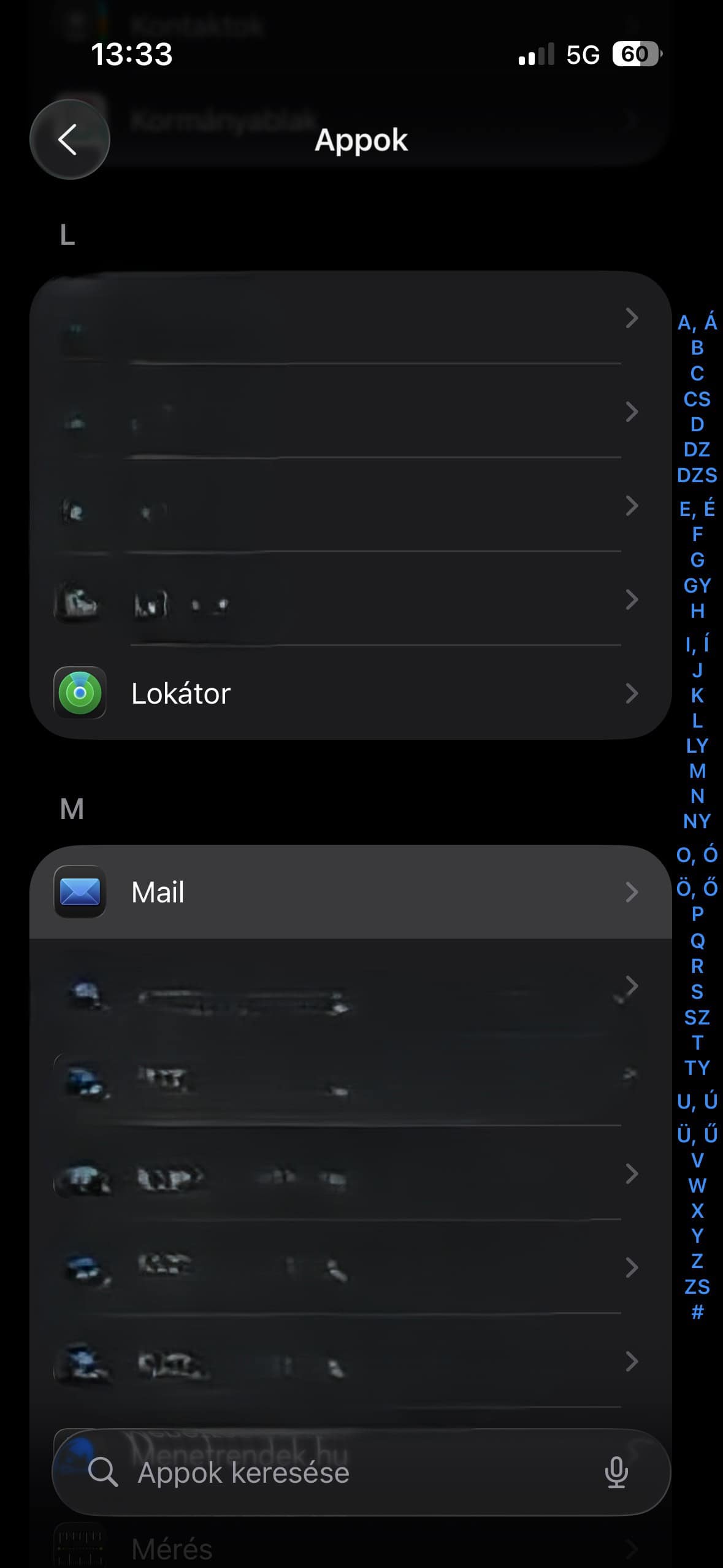Screen dimensions: 723x1568
Task: Jump to letter W in the index
Action: point(697,1186)
